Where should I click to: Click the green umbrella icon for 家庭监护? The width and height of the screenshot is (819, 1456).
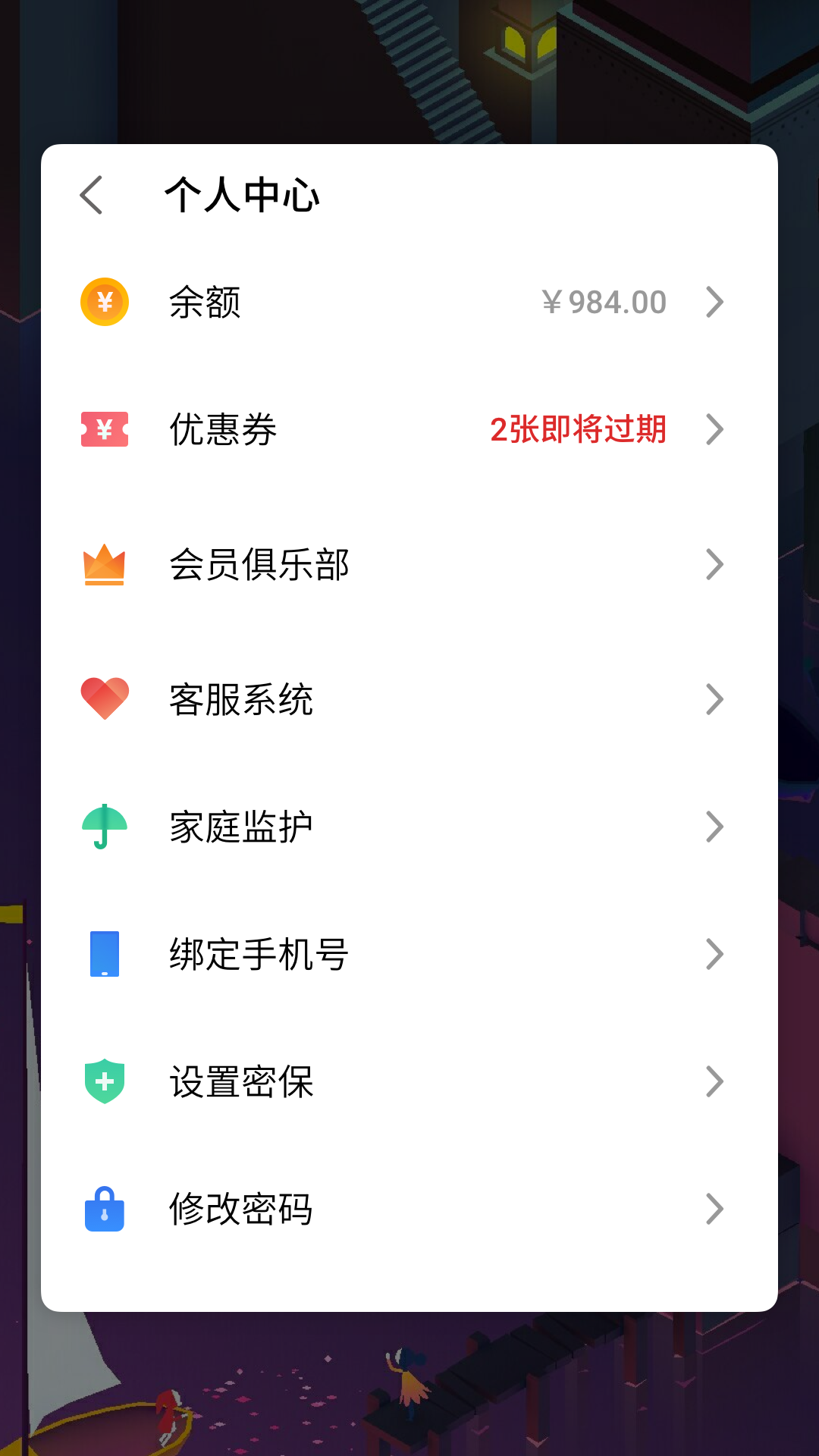pyautogui.click(x=105, y=827)
